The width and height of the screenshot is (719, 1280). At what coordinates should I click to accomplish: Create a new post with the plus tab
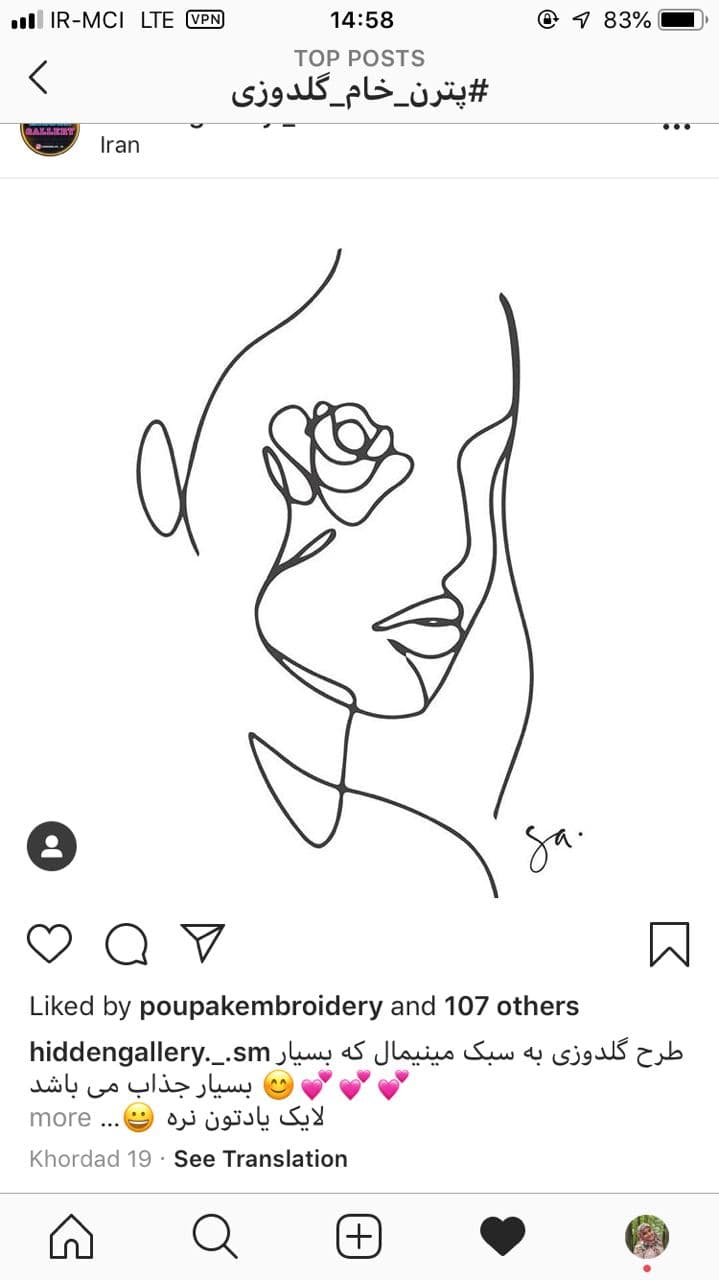click(359, 1237)
